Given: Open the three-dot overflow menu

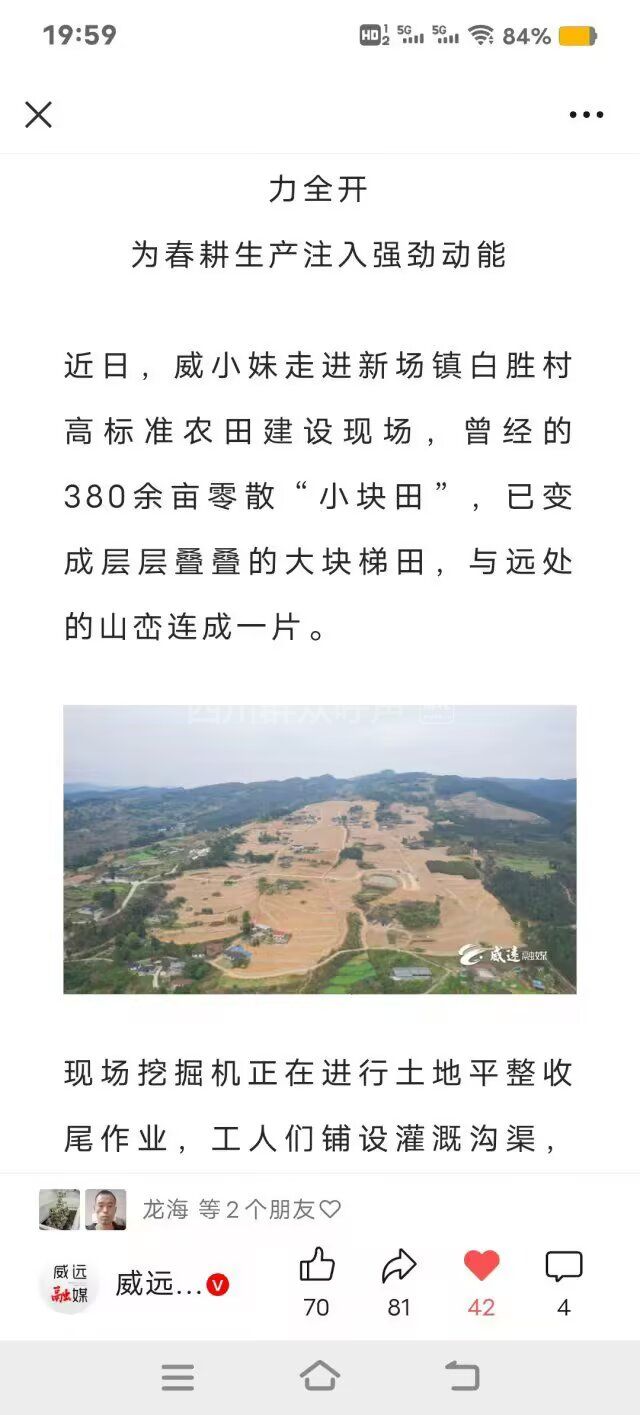Looking at the screenshot, I should click(x=586, y=115).
